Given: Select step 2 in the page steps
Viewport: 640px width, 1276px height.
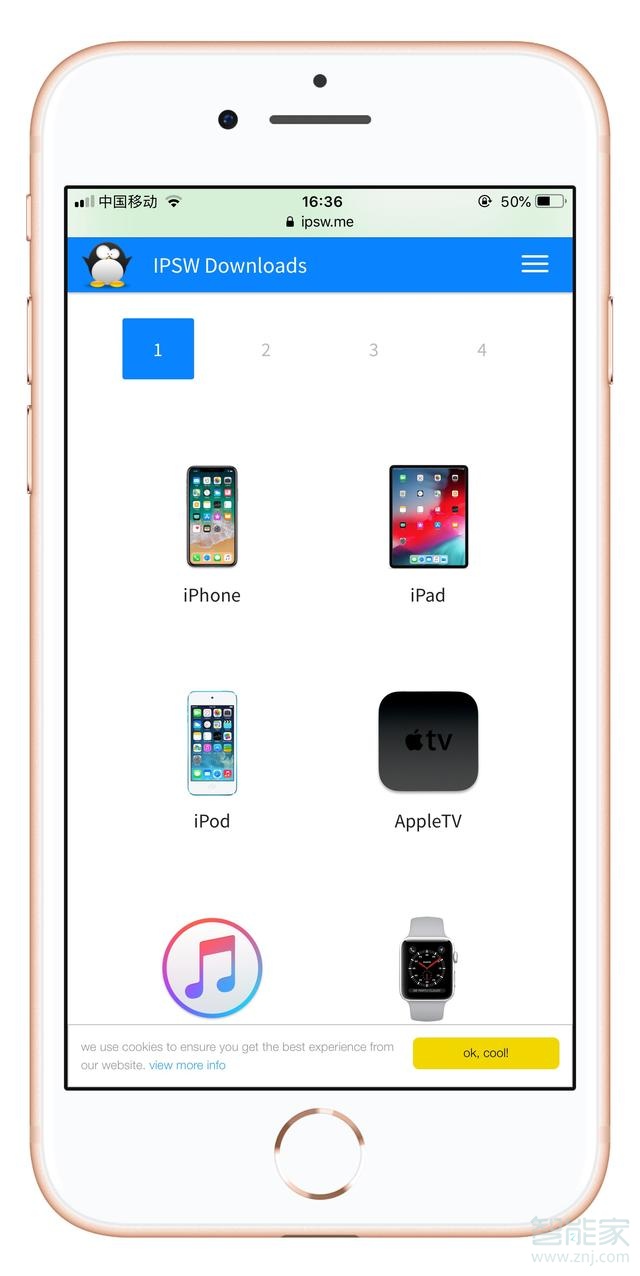Looking at the screenshot, I should coord(265,350).
